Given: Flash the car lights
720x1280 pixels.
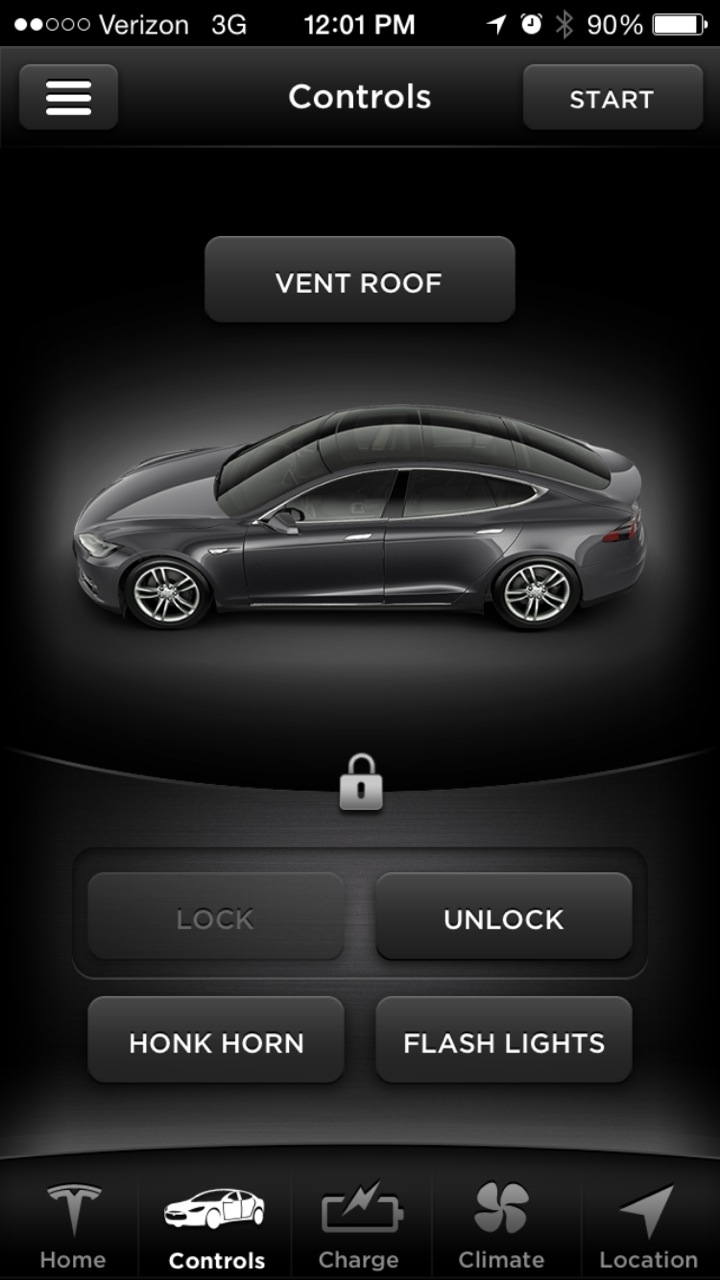Looking at the screenshot, I should pyautogui.click(x=504, y=1040).
